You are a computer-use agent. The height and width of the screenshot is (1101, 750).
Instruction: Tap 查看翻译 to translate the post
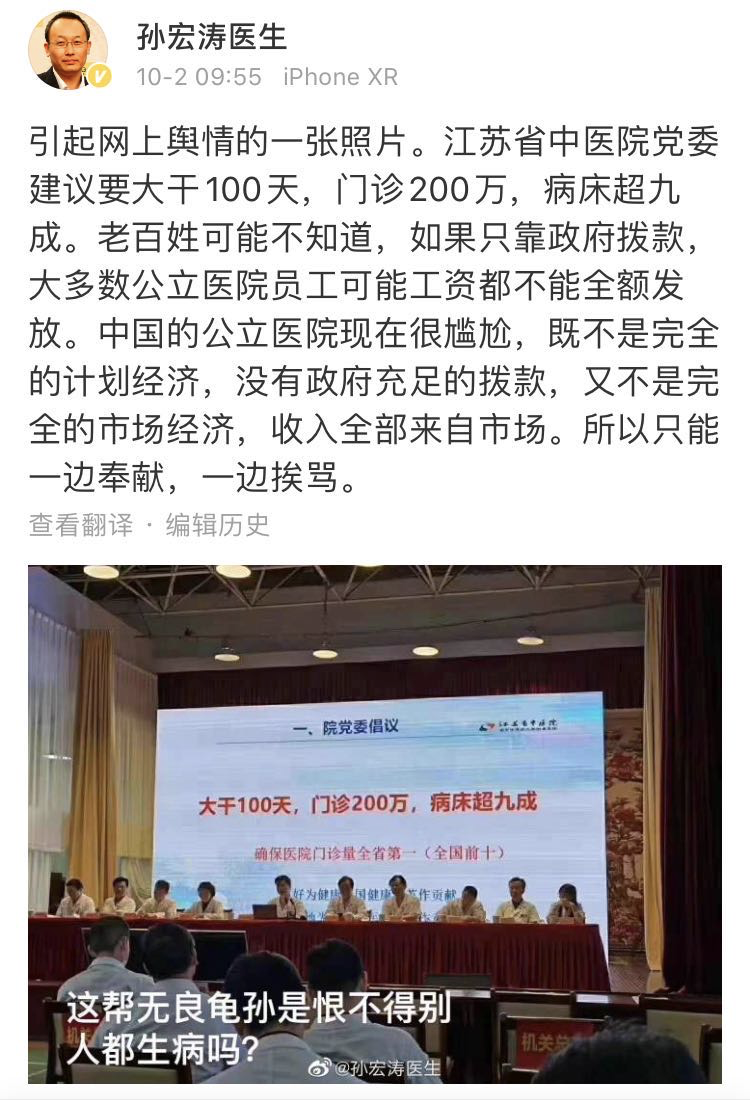[80, 525]
